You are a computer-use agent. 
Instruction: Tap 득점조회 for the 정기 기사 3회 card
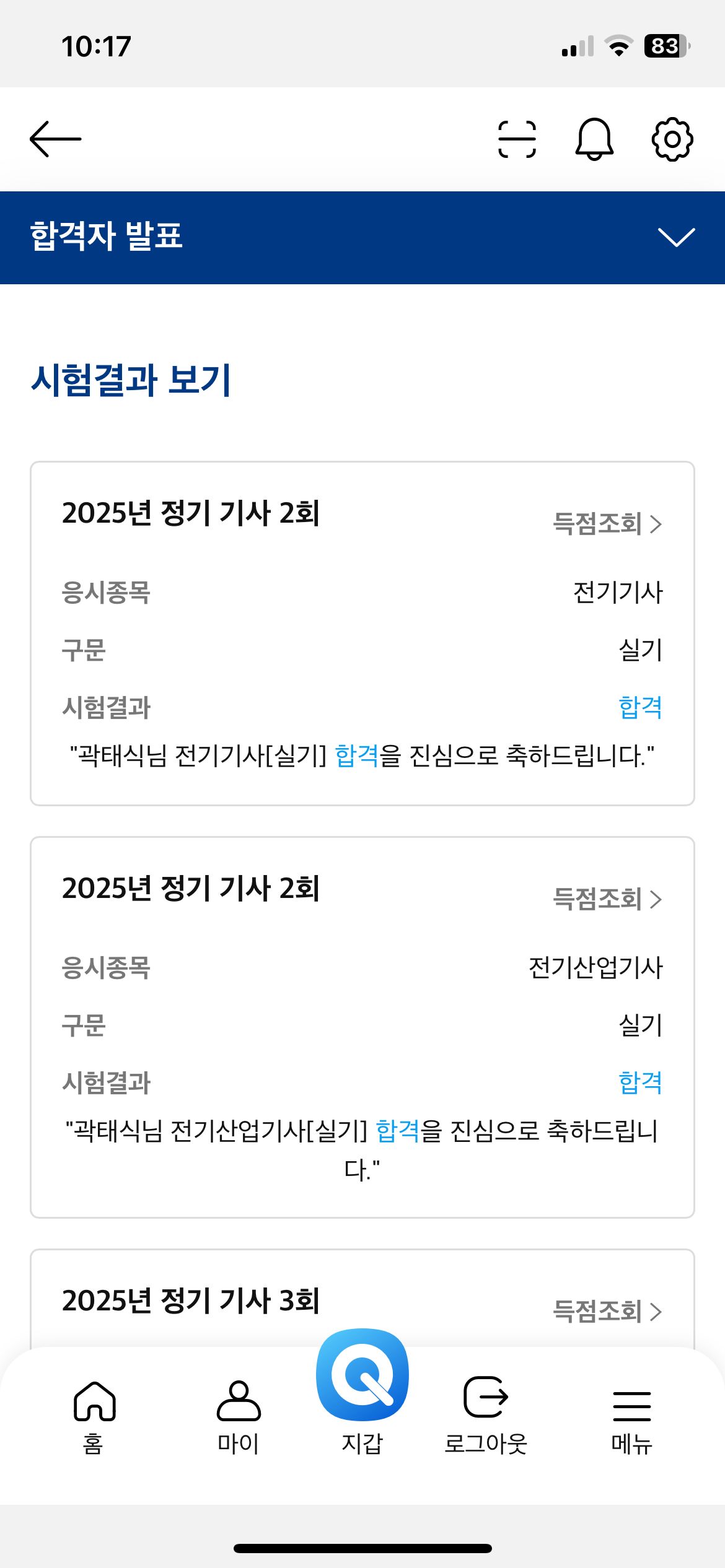(607, 1312)
